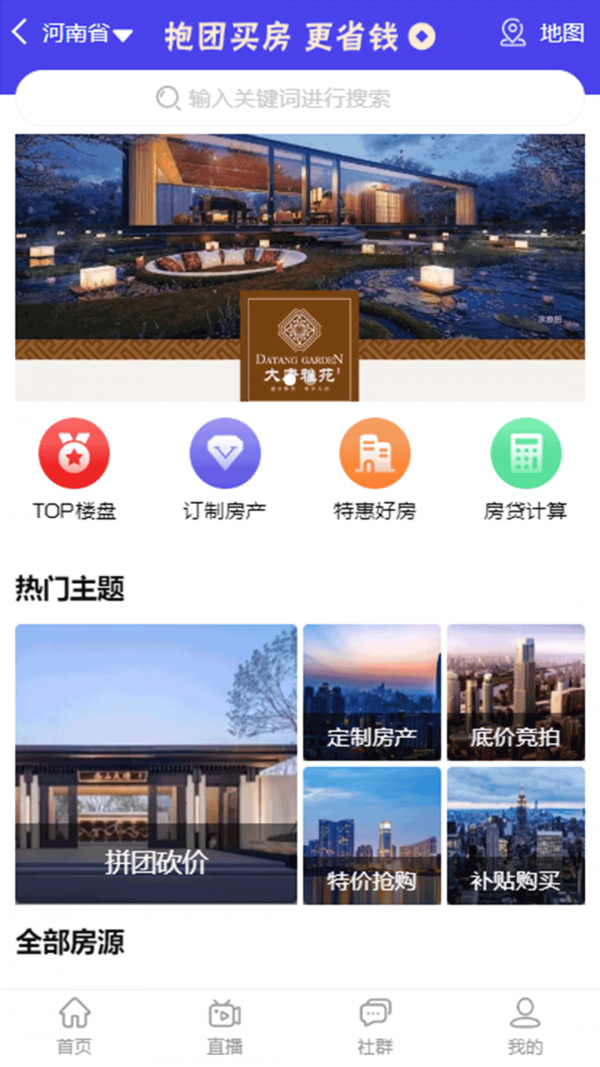Switch to the 直播 live tab
600x1067 pixels.
[225, 1026]
